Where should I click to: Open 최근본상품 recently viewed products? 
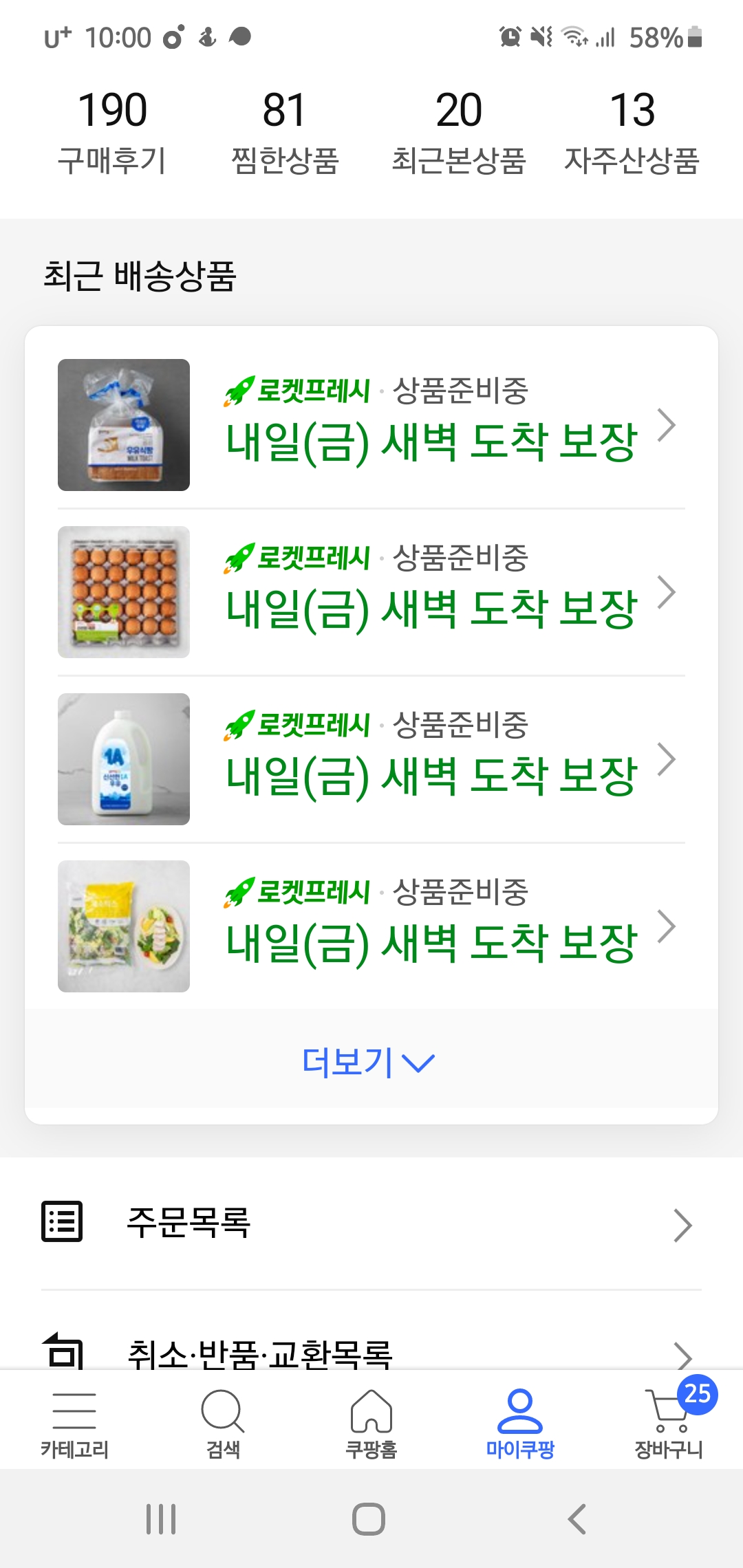point(458,132)
